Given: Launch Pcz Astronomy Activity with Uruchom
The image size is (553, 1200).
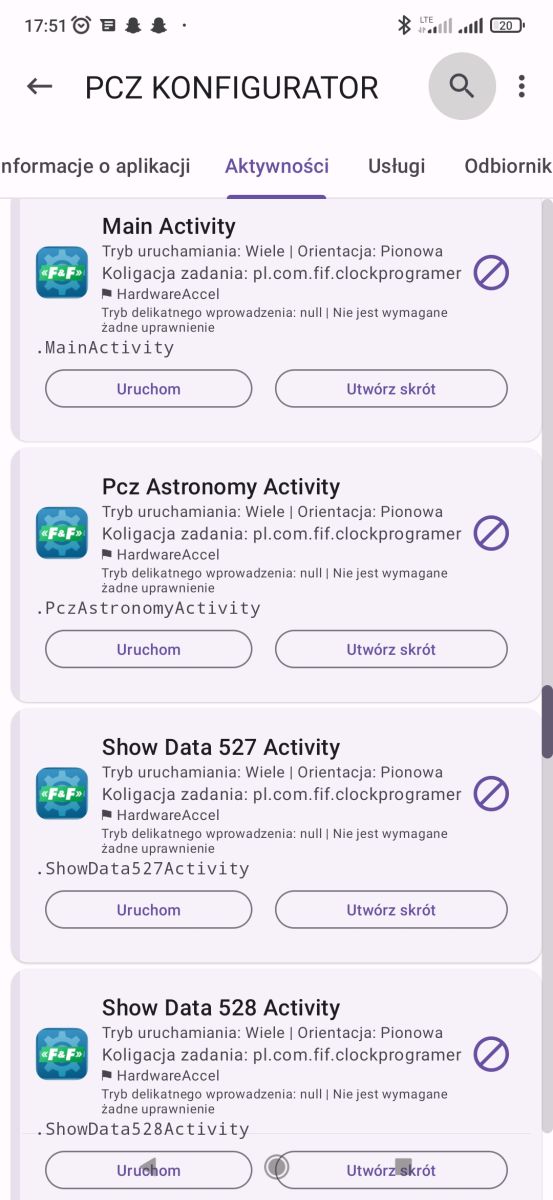Looking at the screenshot, I should click(x=149, y=649).
